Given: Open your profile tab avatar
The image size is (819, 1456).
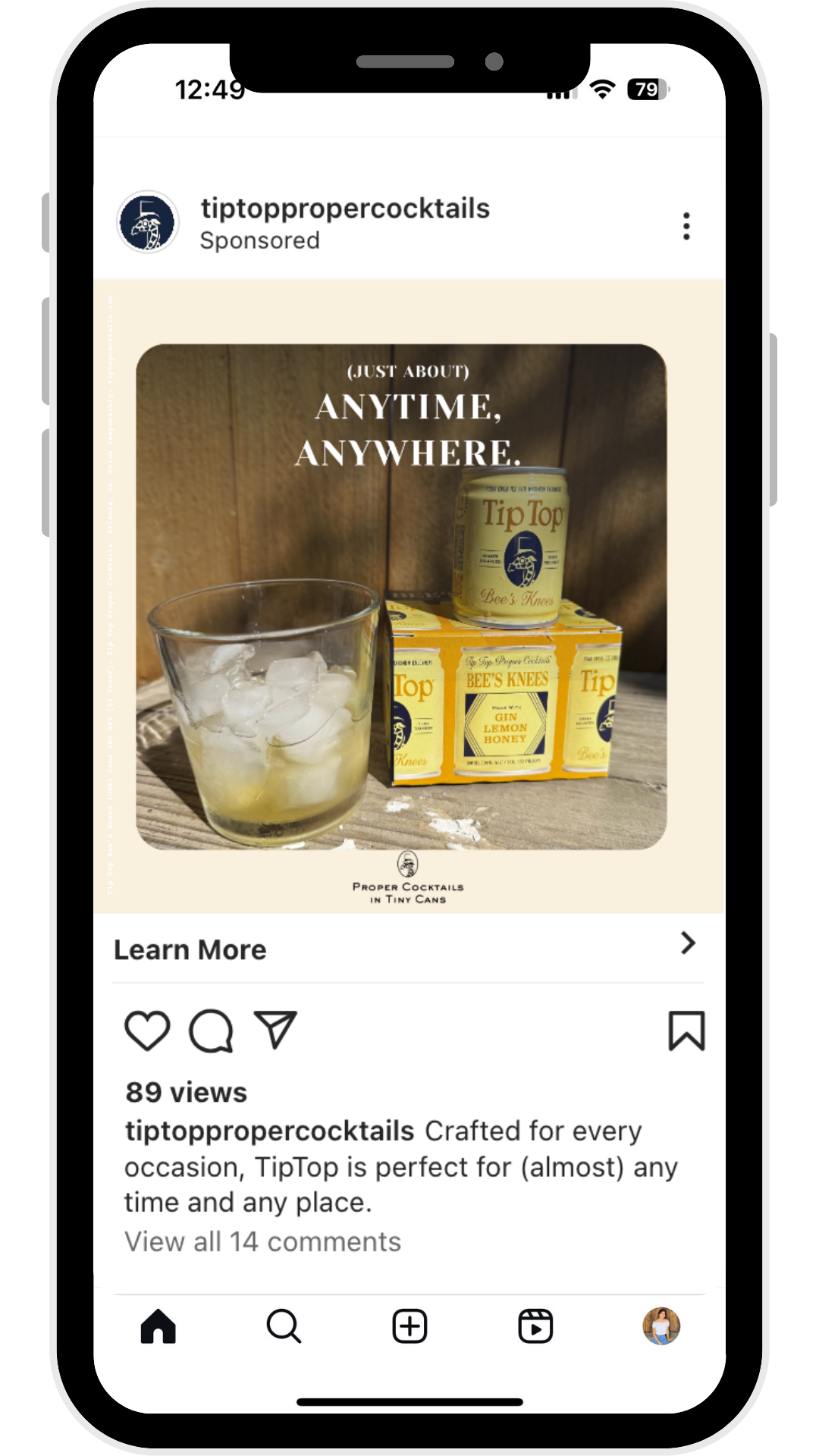Looking at the screenshot, I should 661,1326.
